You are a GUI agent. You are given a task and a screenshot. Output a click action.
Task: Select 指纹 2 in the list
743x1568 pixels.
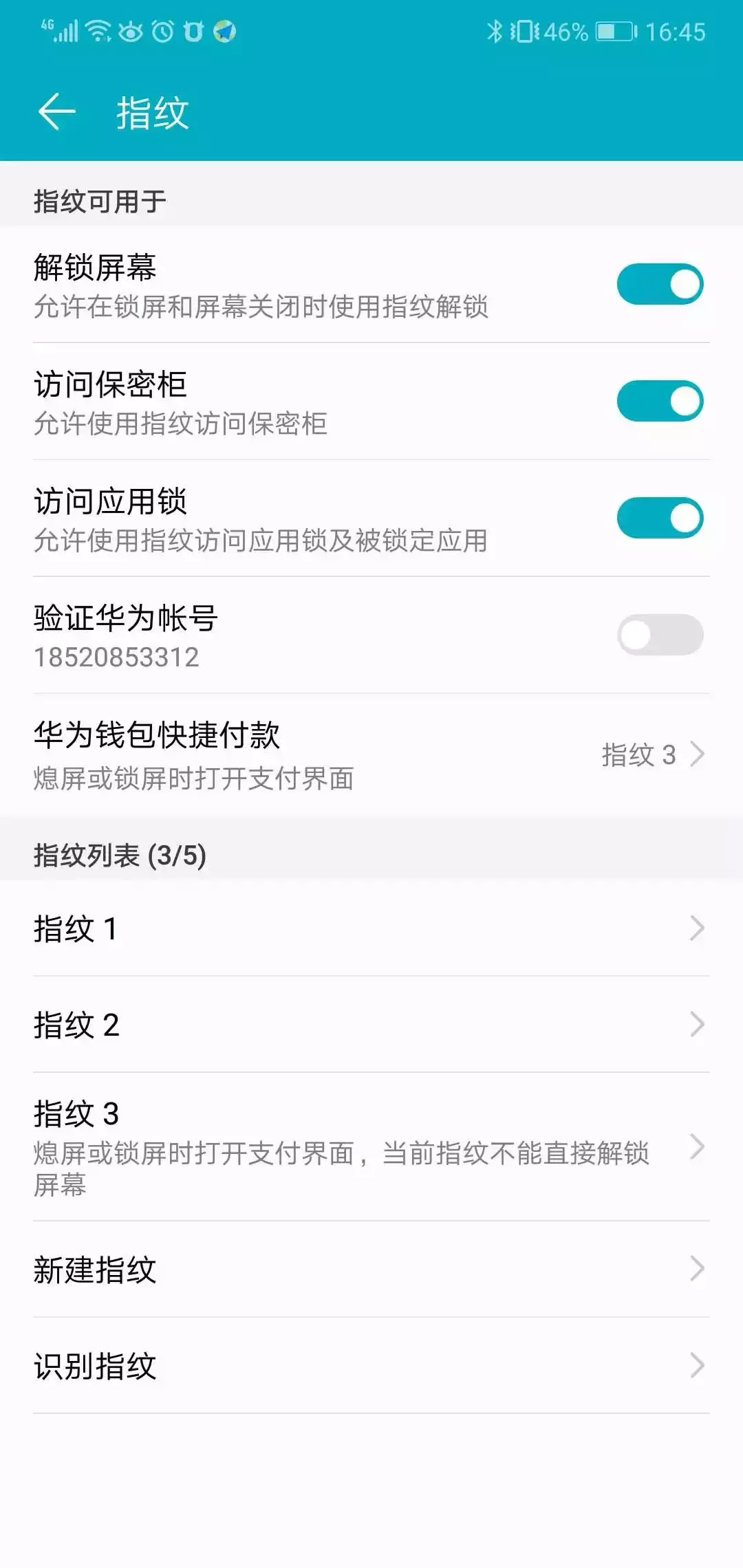(x=371, y=1025)
